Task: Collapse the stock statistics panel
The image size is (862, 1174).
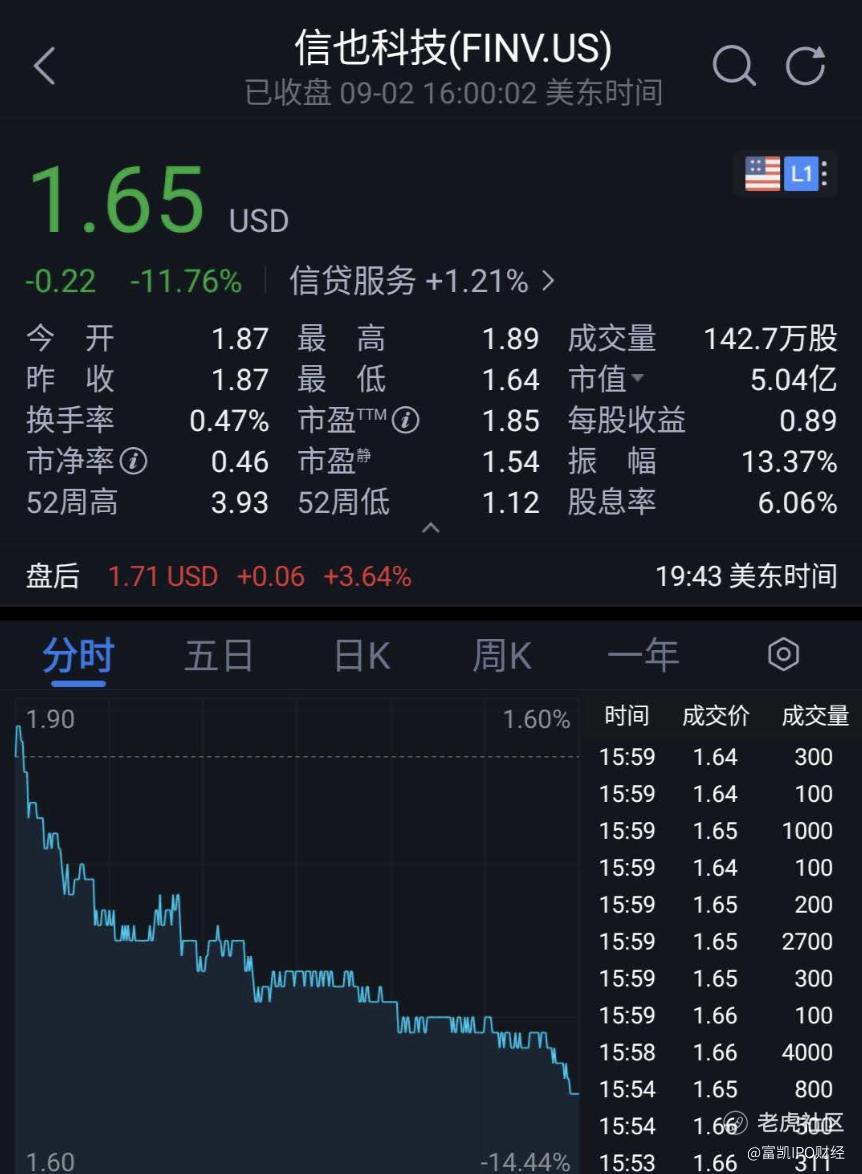Action: pos(431,528)
